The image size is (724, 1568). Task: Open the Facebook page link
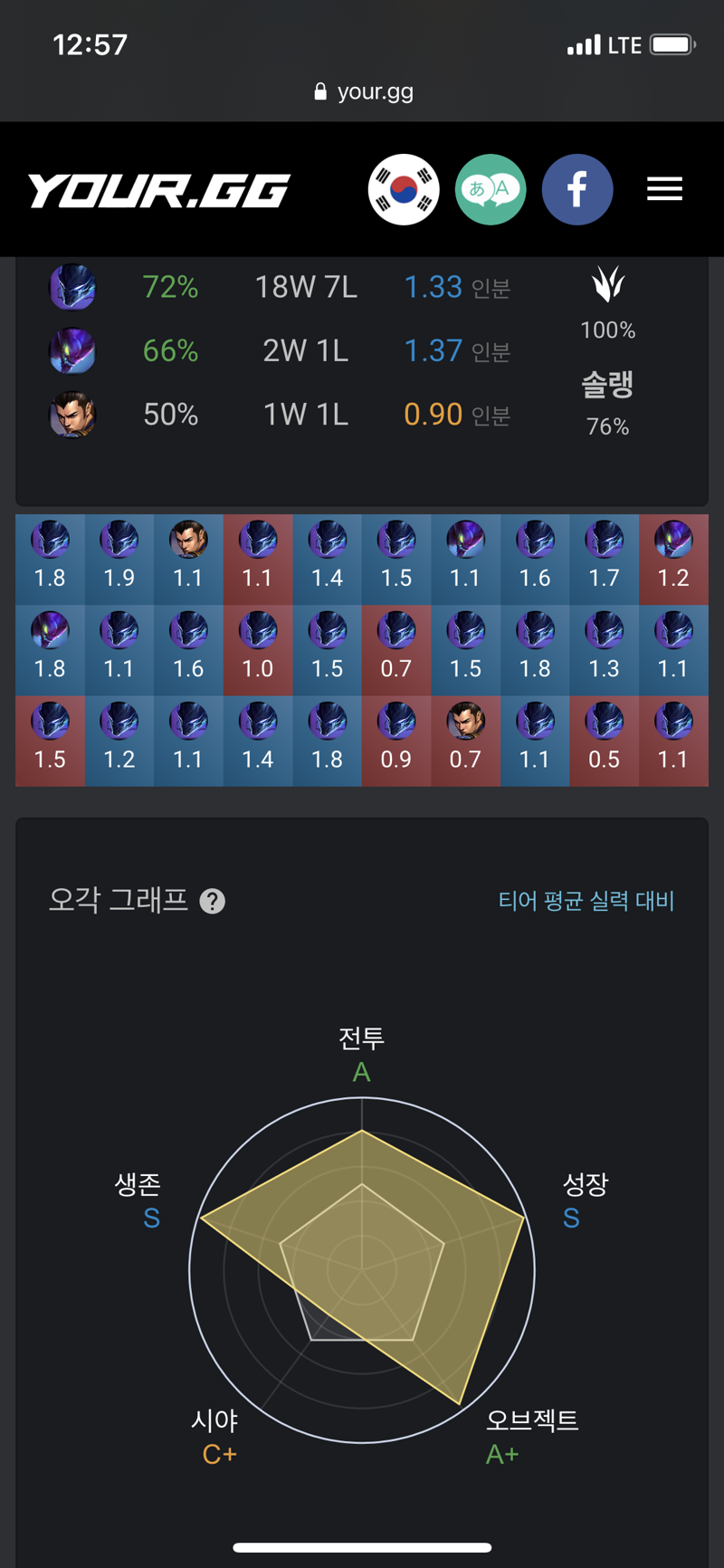tap(577, 189)
